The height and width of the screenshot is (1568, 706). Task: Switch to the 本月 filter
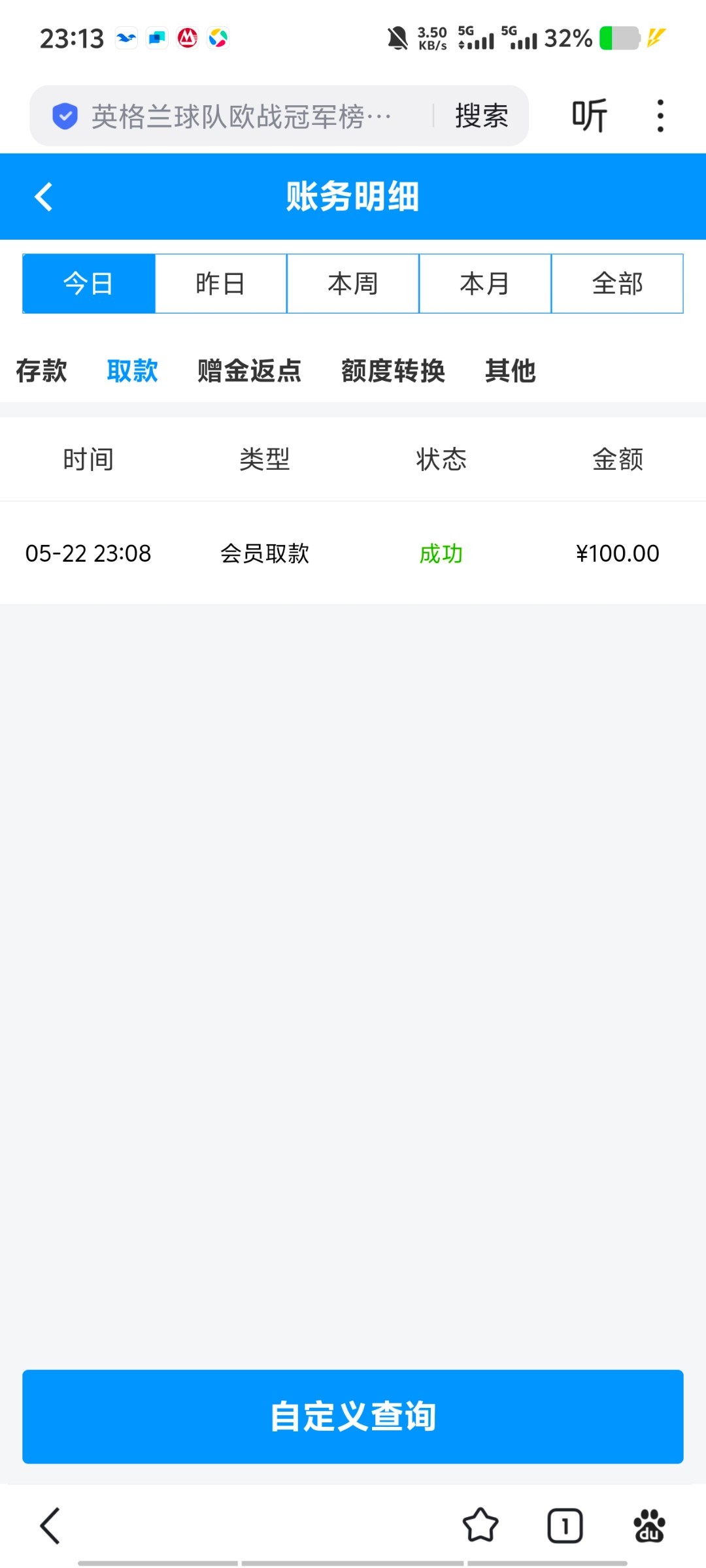[x=485, y=284]
